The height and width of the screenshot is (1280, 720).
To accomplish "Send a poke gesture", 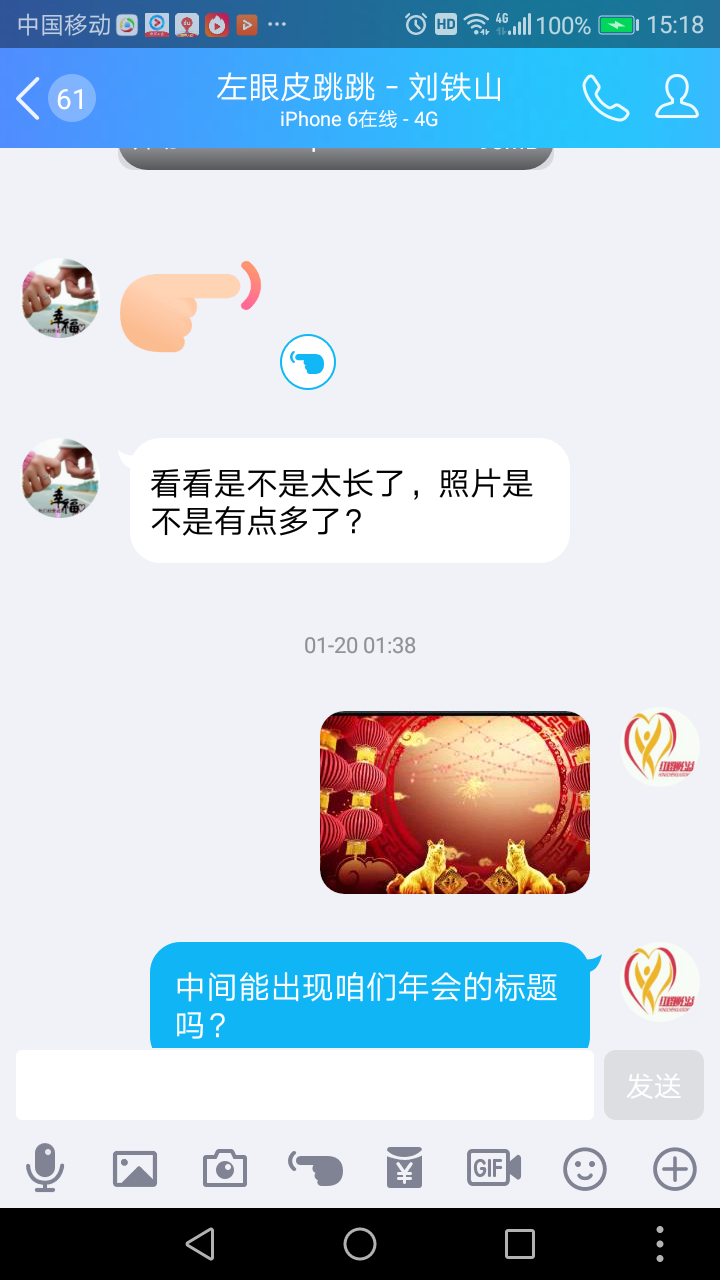I will 315,1168.
